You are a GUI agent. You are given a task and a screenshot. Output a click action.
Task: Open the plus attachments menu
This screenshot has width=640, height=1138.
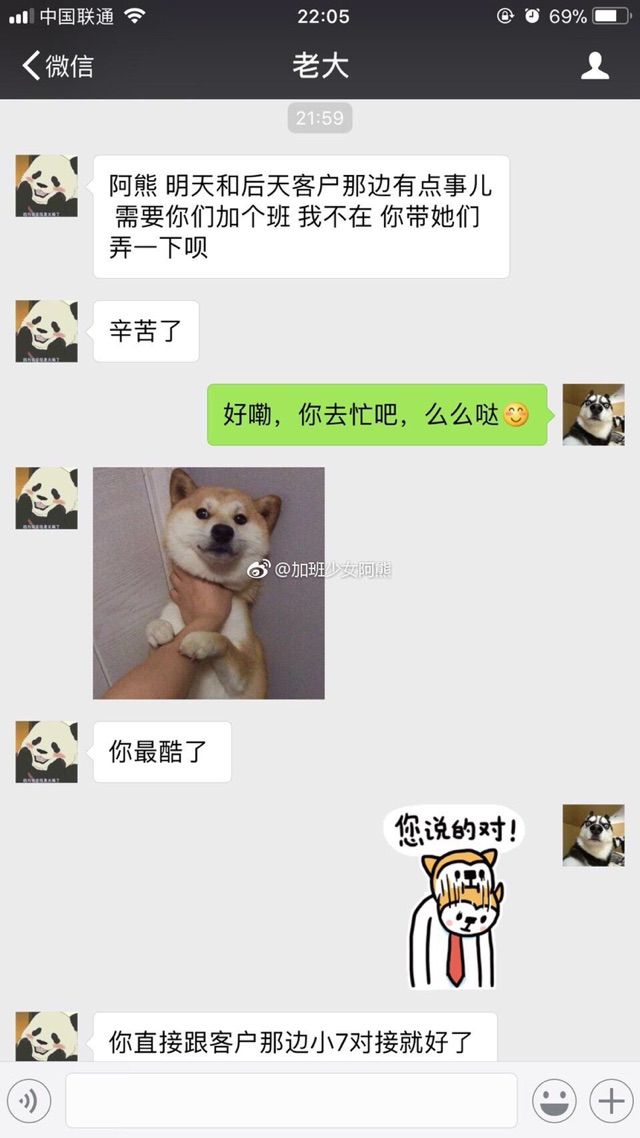click(x=610, y=1101)
